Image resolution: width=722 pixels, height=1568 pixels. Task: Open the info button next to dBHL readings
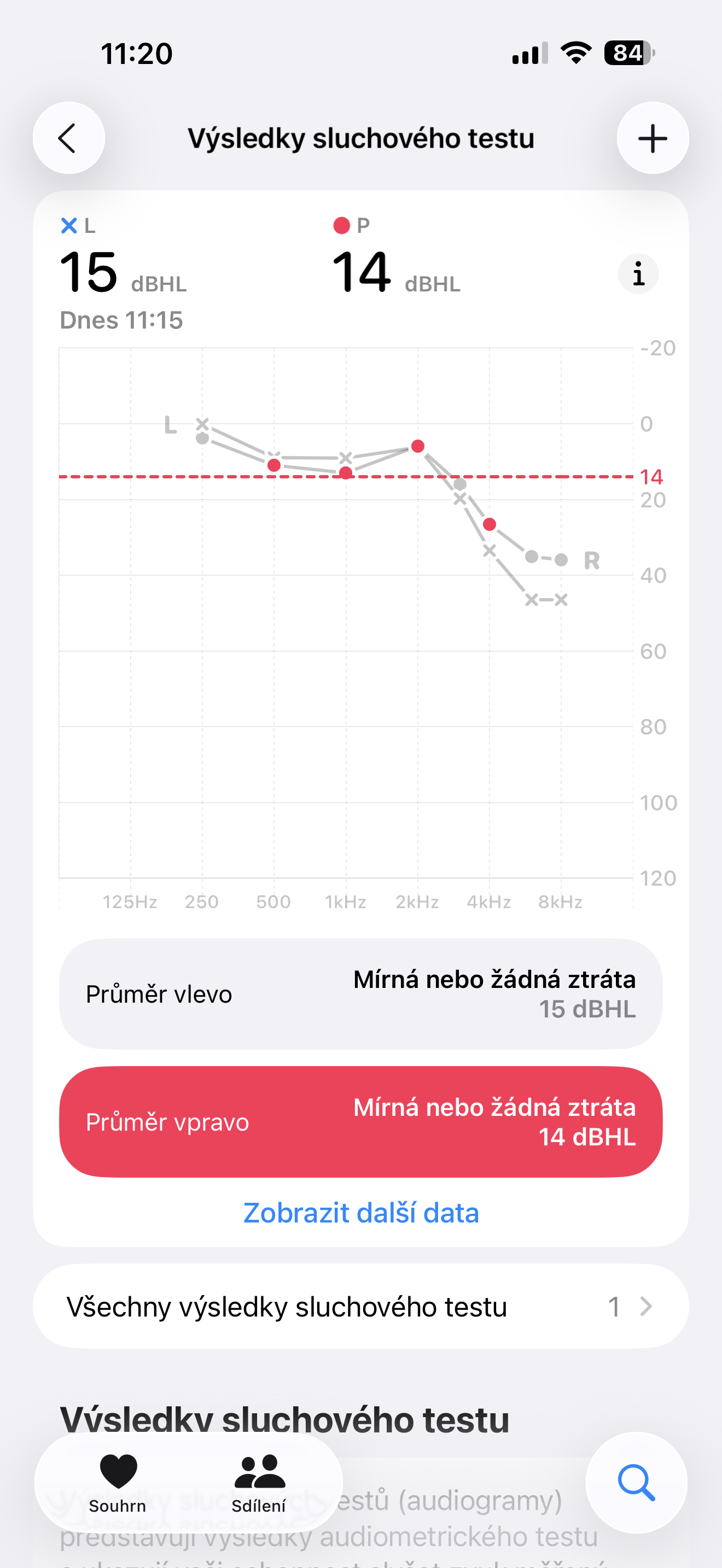(x=638, y=274)
